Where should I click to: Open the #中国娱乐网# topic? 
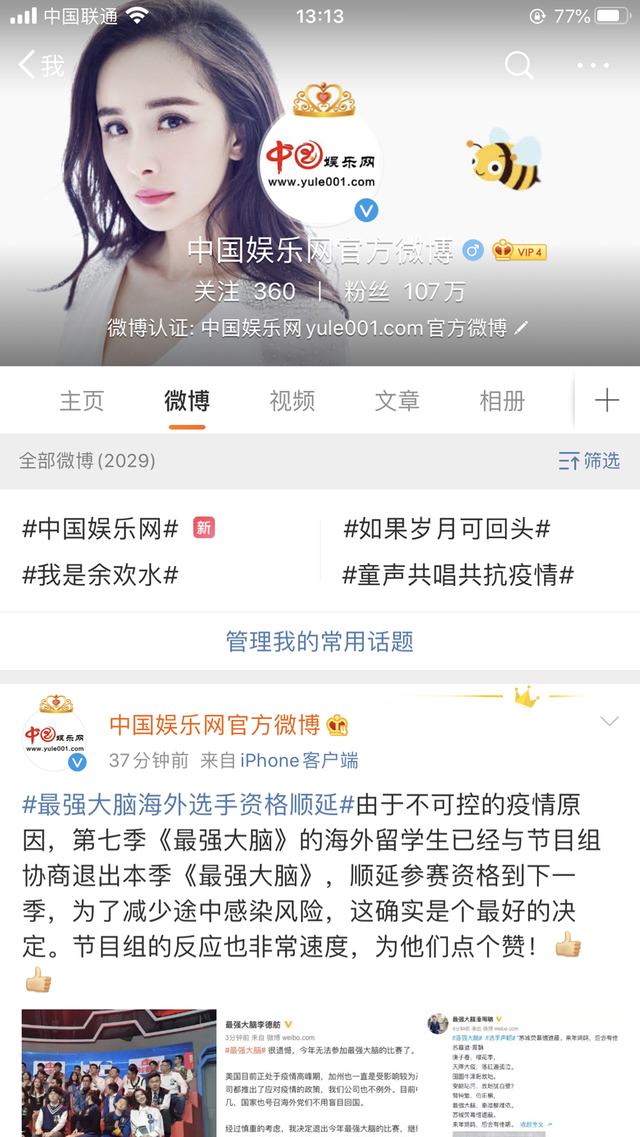[100, 529]
